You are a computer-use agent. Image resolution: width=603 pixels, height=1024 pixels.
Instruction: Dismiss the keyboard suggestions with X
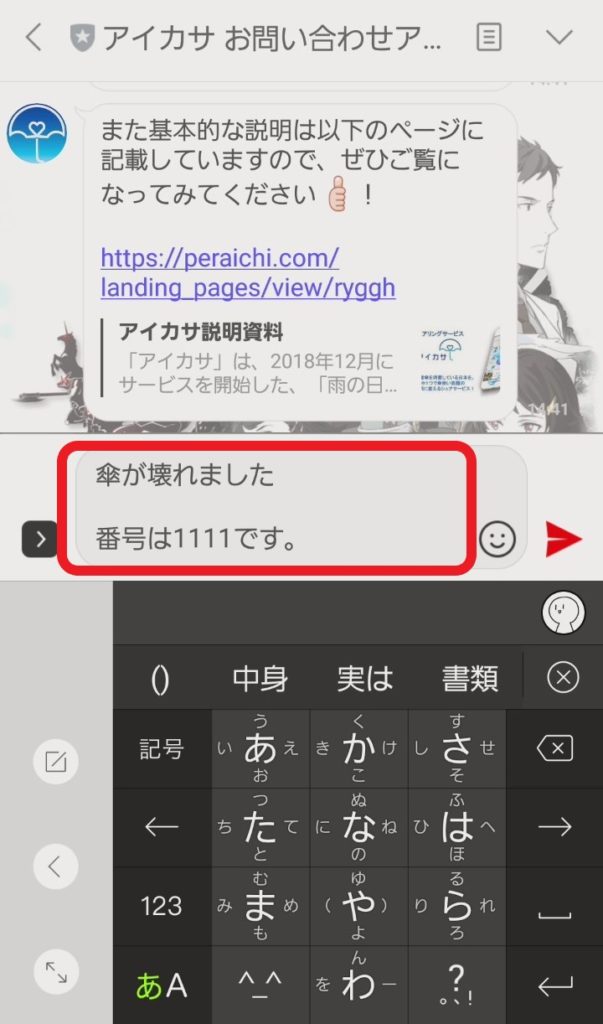563,679
